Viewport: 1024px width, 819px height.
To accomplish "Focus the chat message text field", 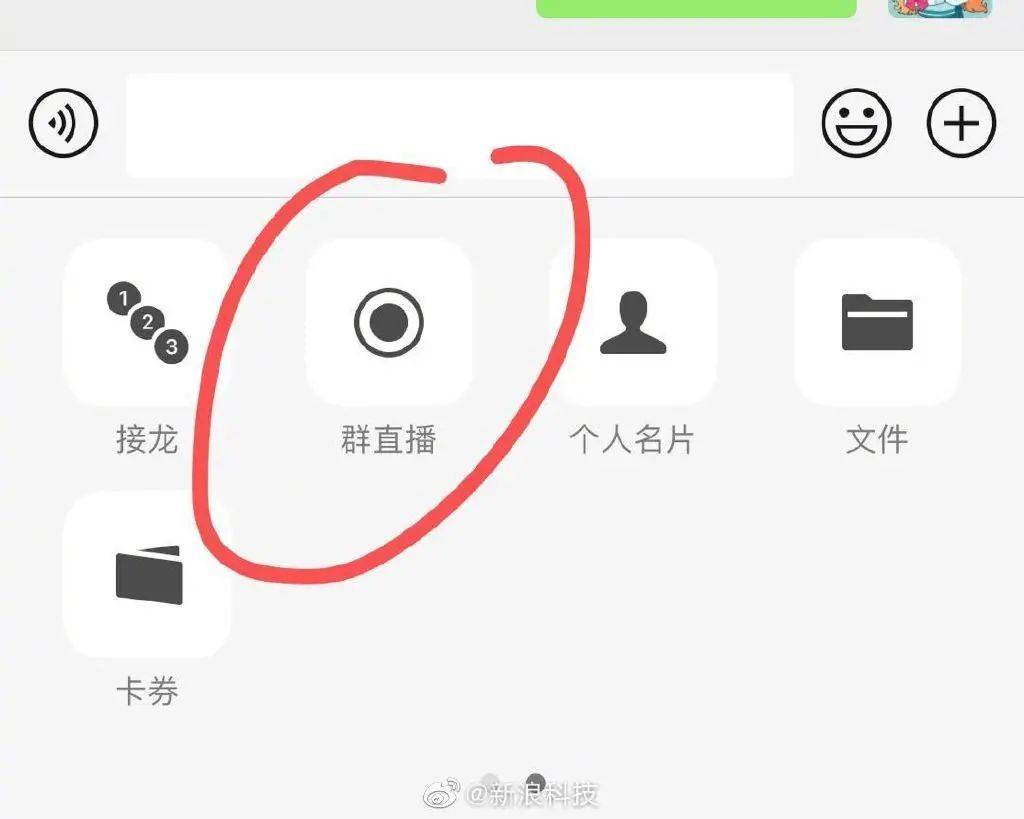I will click(459, 125).
